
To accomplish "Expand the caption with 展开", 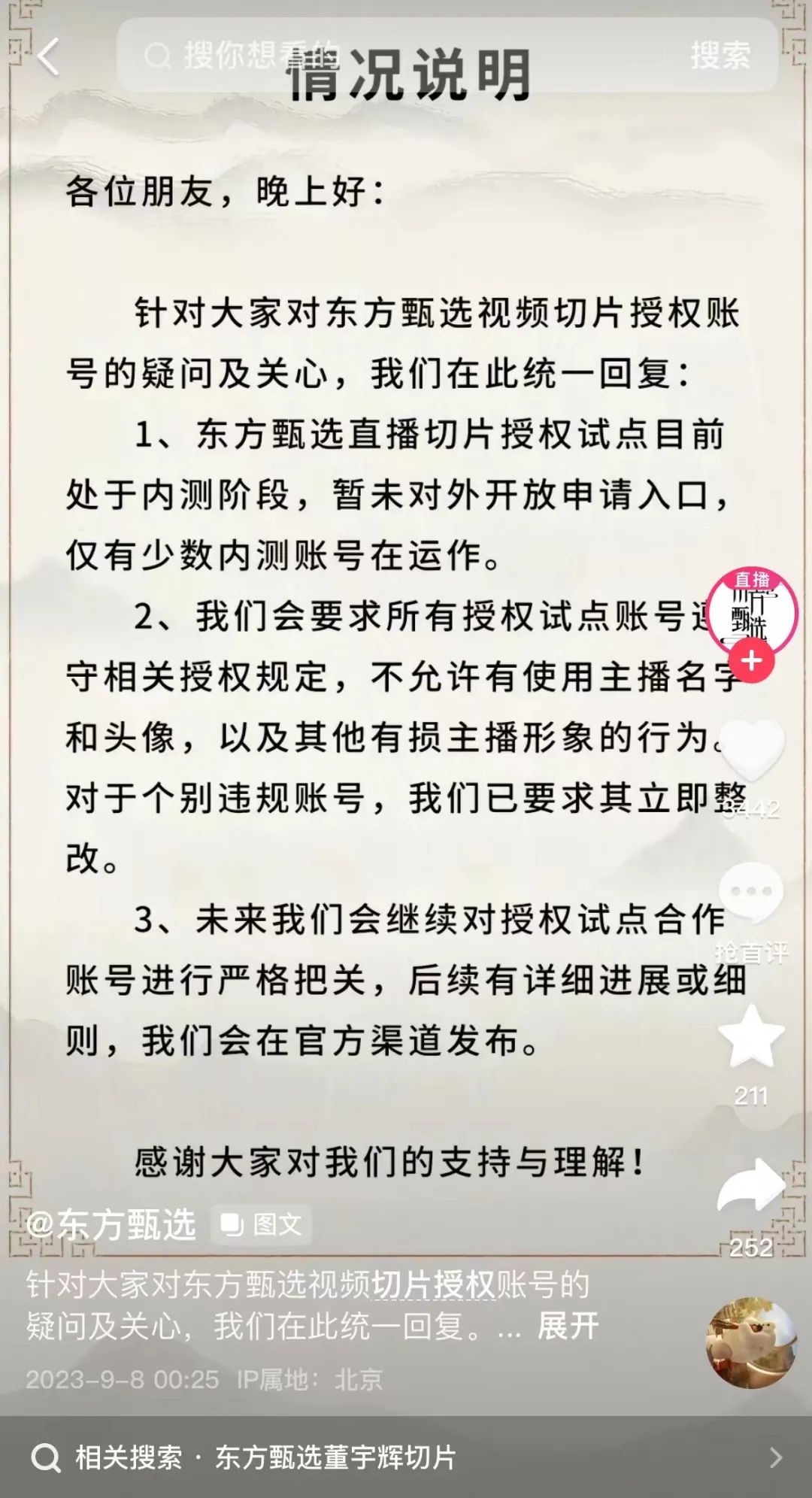I will [x=568, y=1326].
